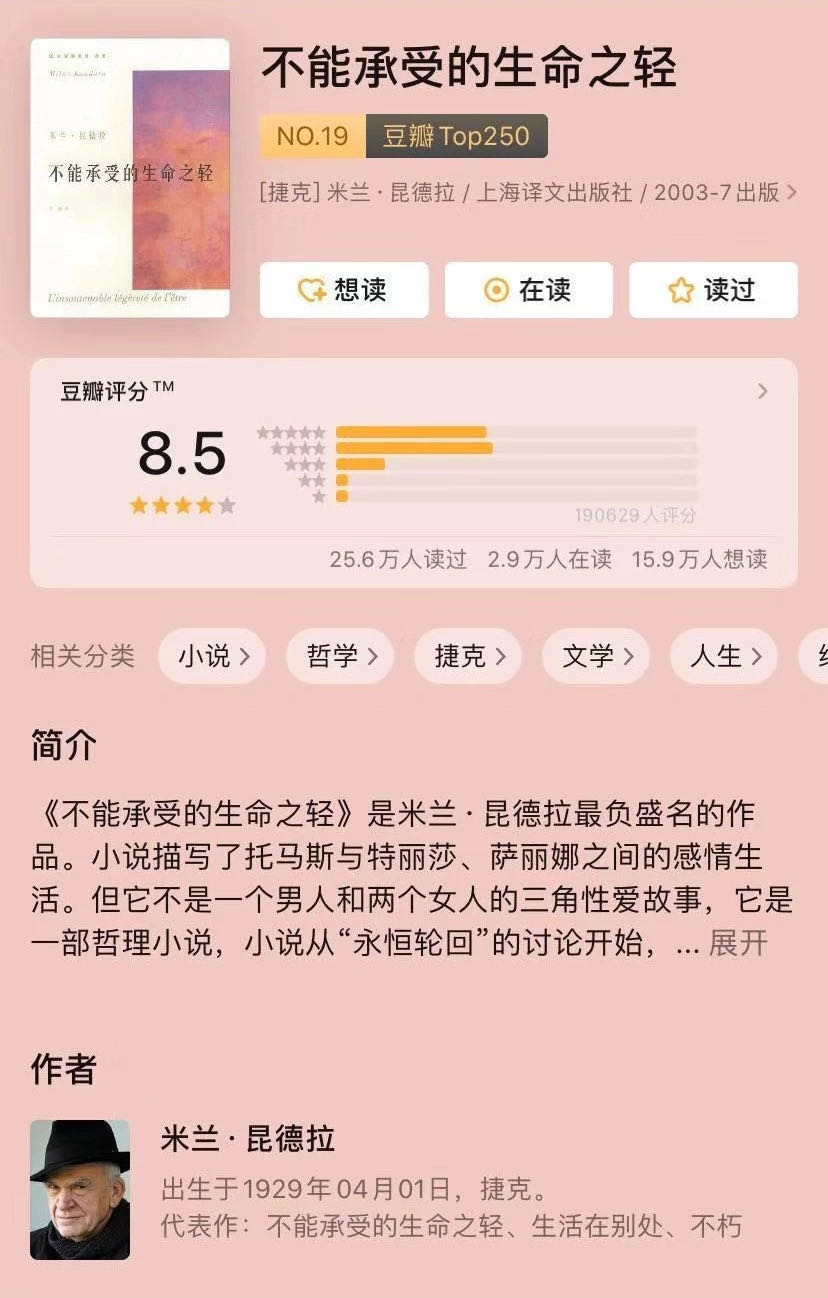Mark book as 在读 (currently reading)
The width and height of the screenshot is (828, 1298).
pyautogui.click(x=528, y=290)
